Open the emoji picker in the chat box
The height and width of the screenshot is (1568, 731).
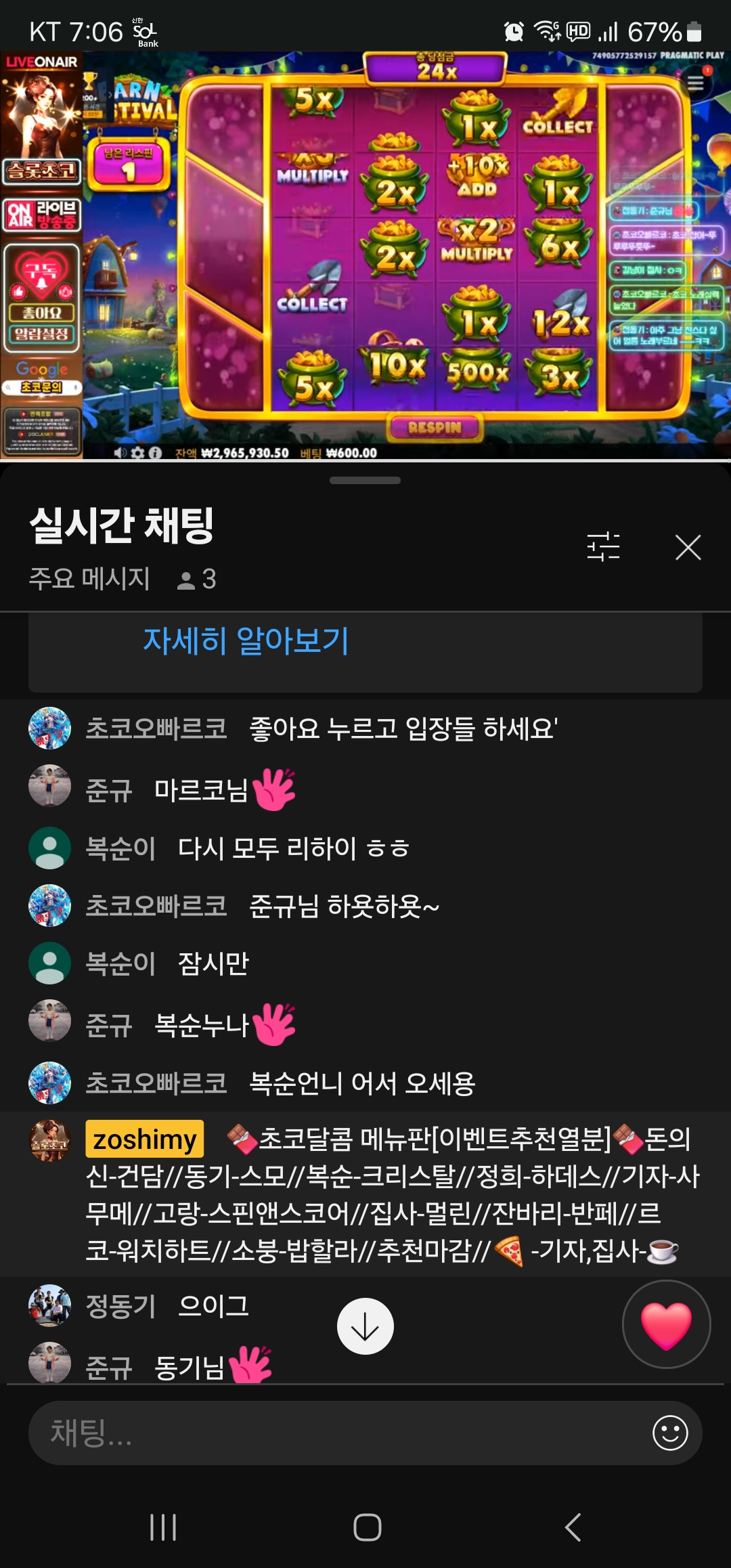pos(670,1433)
